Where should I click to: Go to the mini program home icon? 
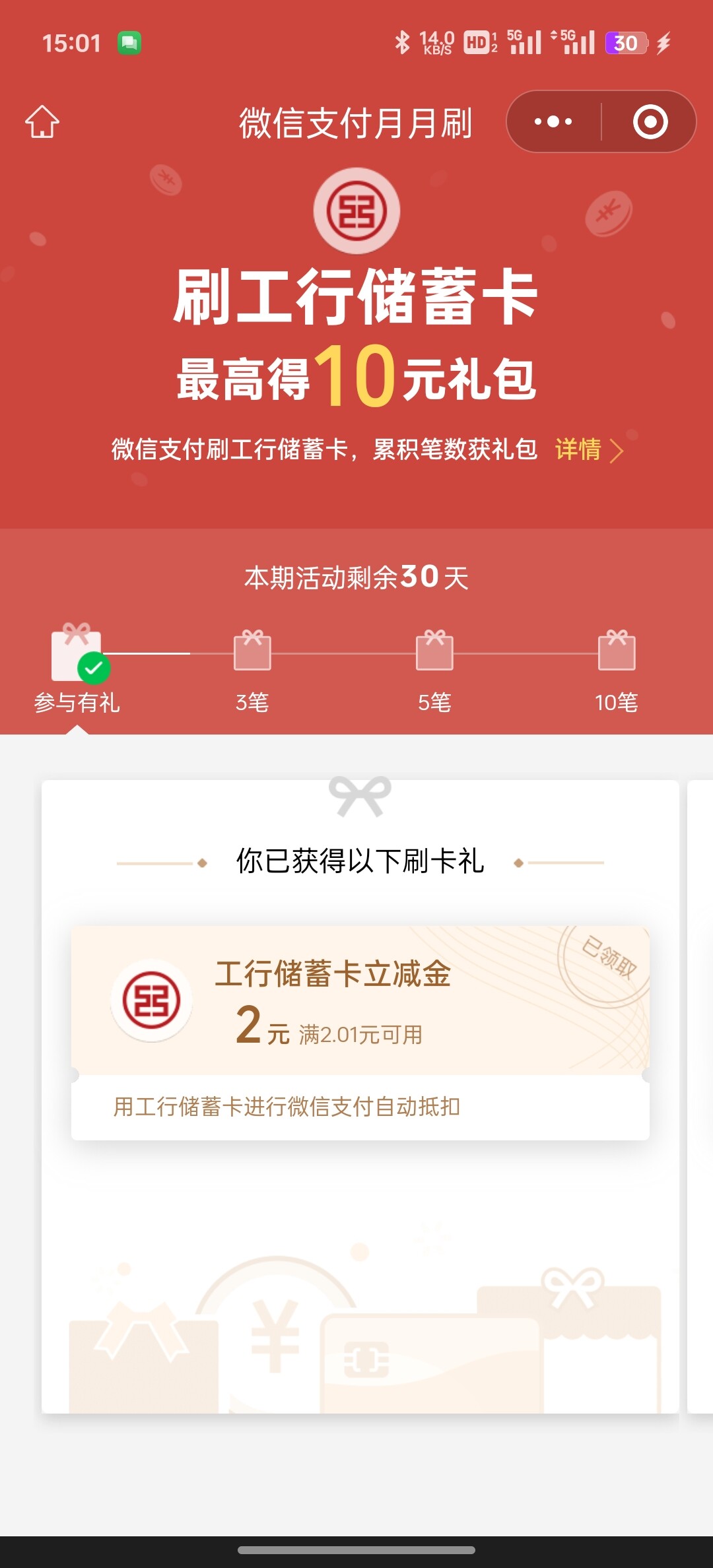[x=42, y=121]
